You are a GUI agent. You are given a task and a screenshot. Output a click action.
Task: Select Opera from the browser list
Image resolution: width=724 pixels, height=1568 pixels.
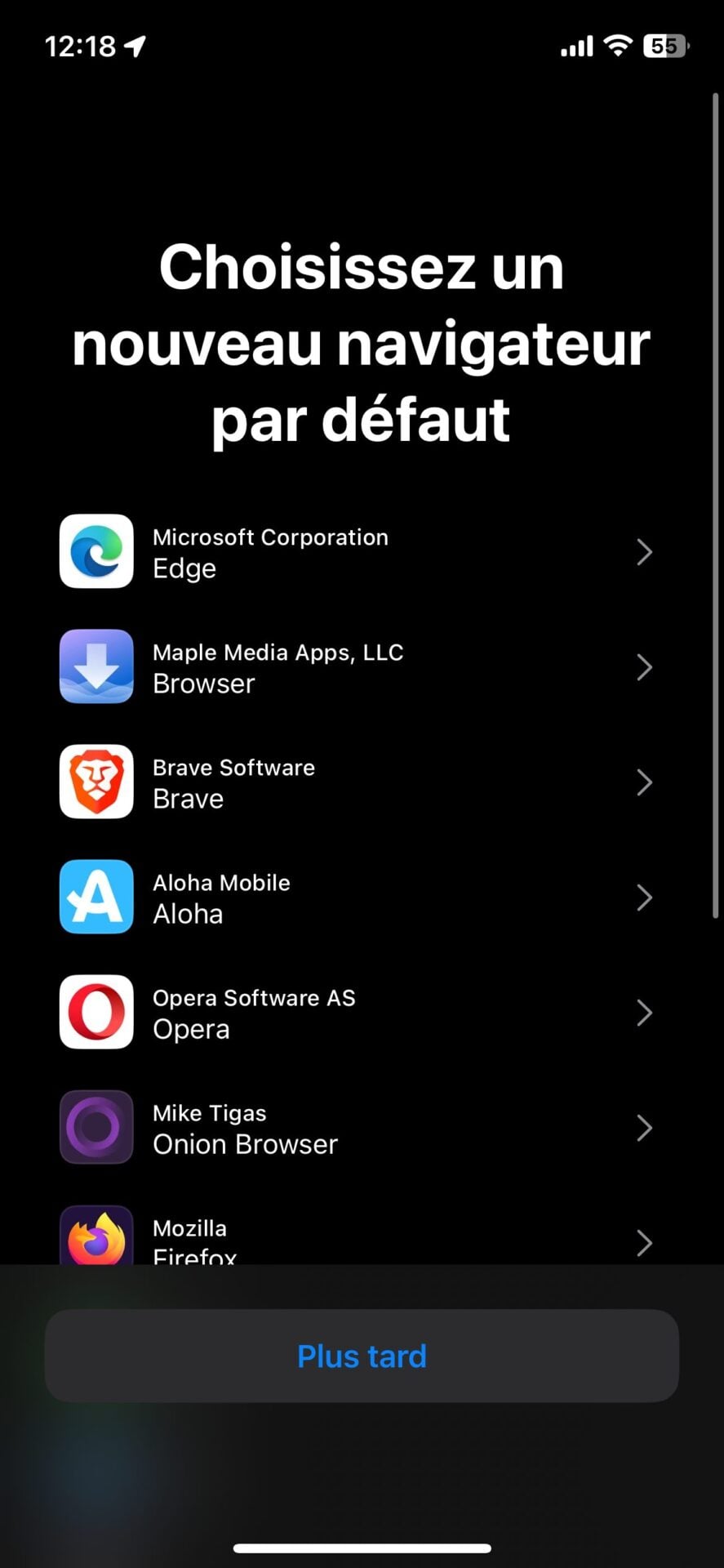tap(359, 1013)
